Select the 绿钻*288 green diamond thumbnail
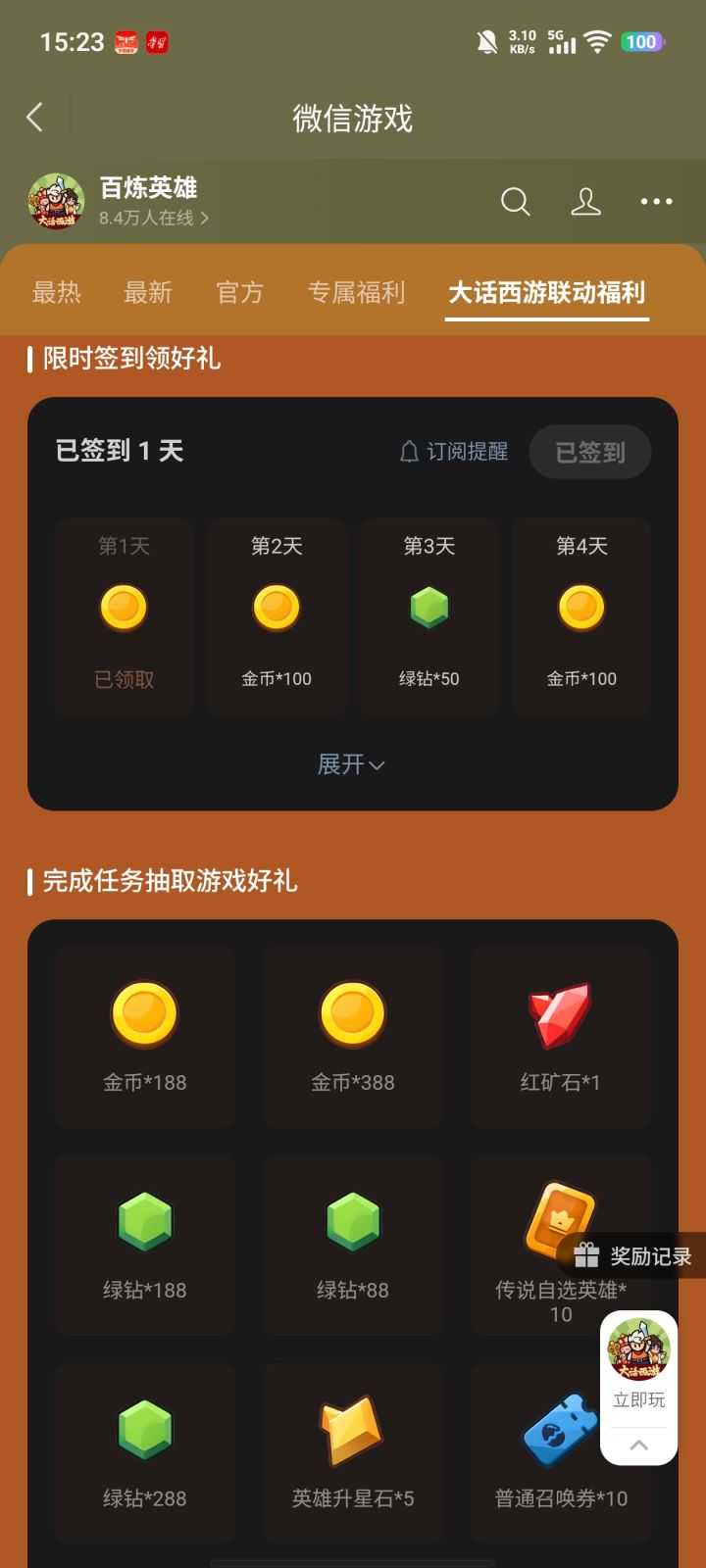Screen dimensions: 706x1568 [x=144, y=1430]
